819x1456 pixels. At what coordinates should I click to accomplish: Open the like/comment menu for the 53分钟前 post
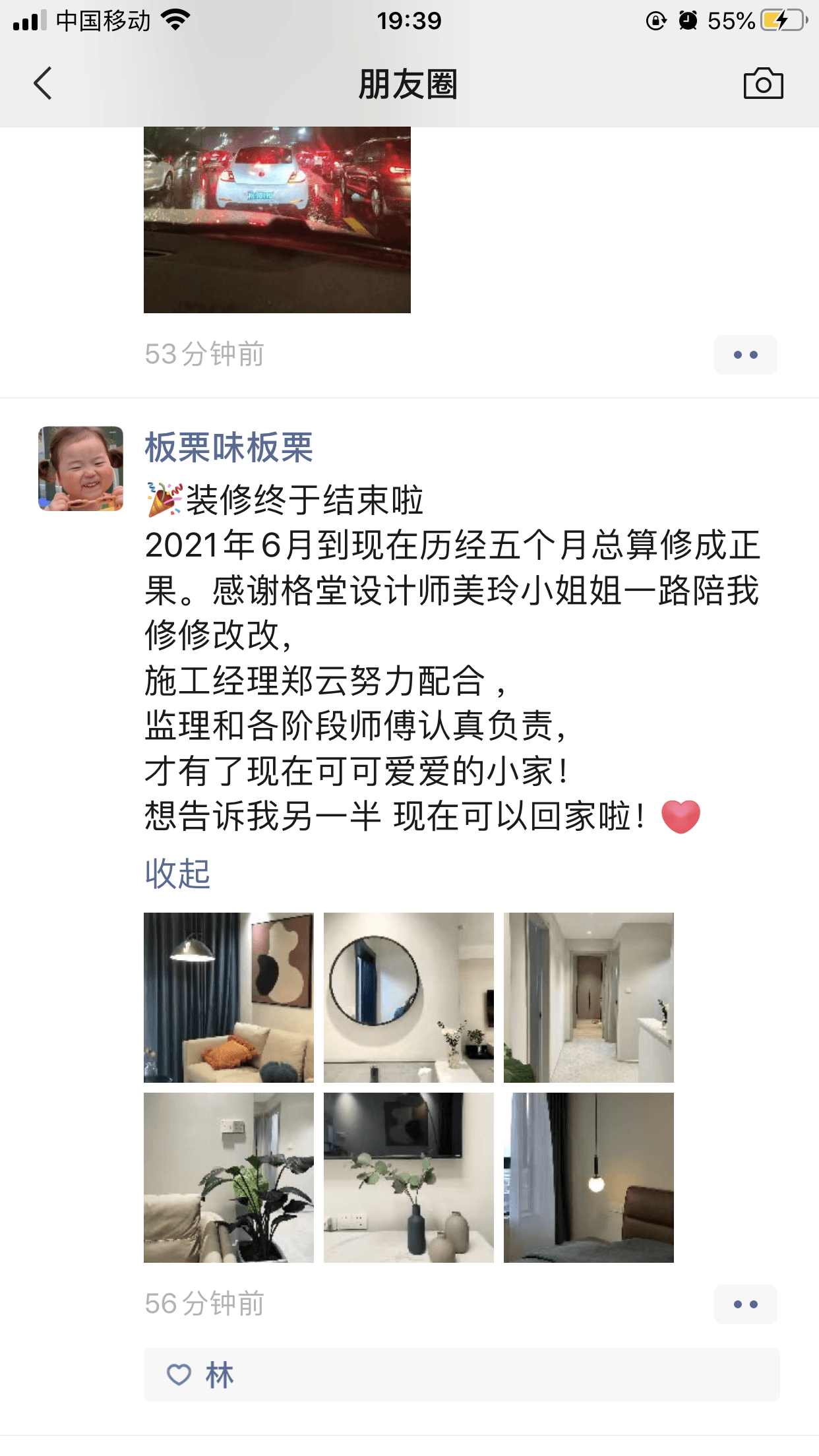coord(745,355)
